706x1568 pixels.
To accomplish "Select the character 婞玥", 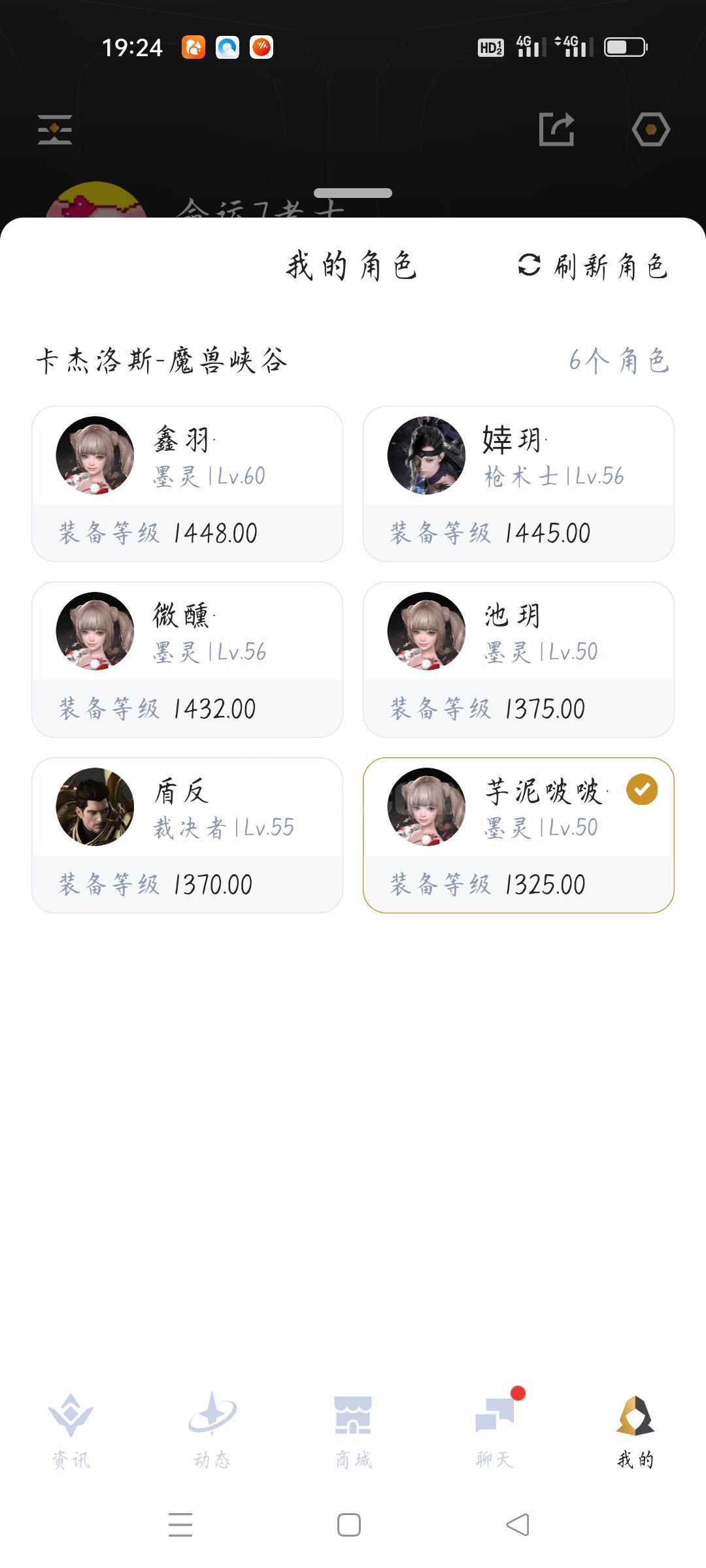I will 518,483.
